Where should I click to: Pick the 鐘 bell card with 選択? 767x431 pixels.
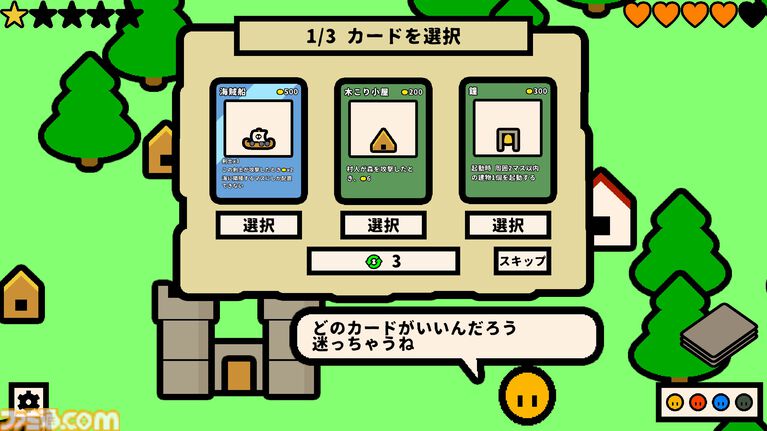click(x=507, y=225)
